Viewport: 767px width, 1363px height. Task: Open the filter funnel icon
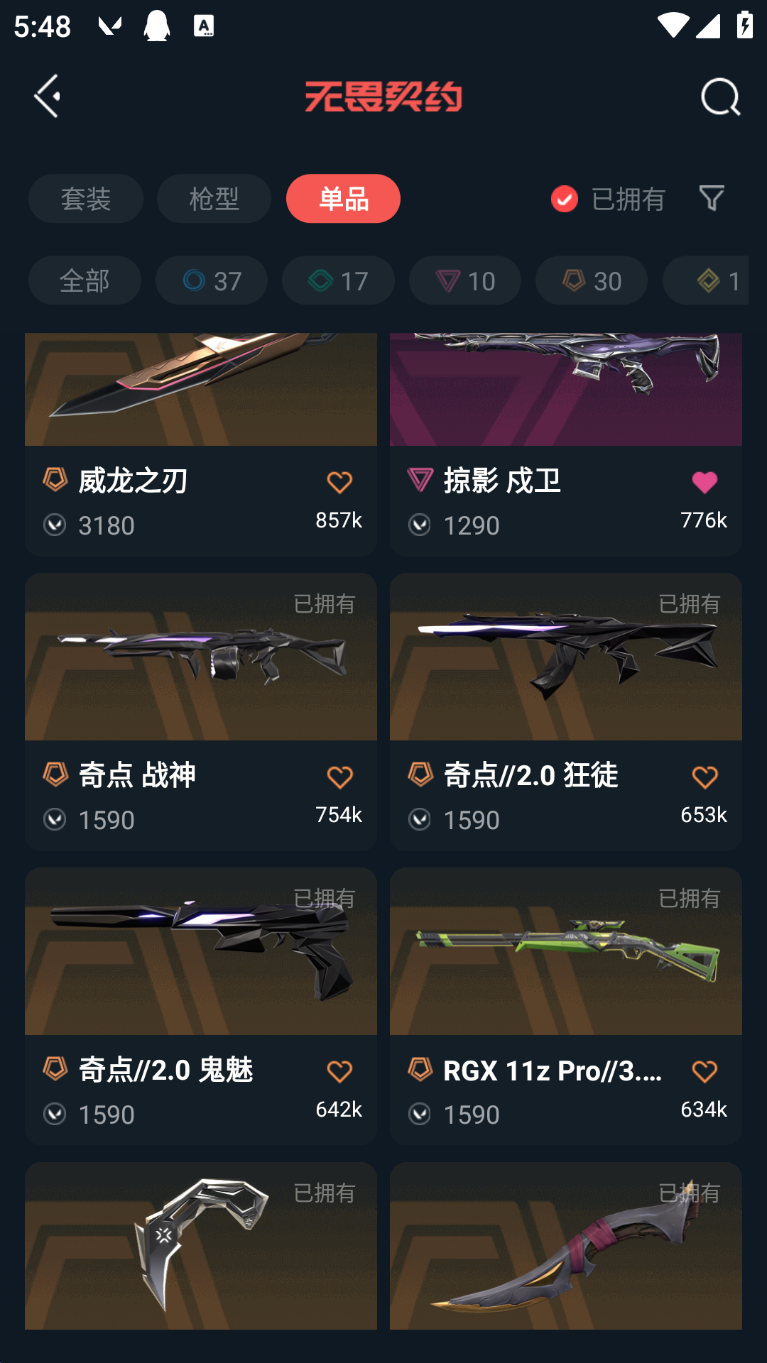point(711,198)
